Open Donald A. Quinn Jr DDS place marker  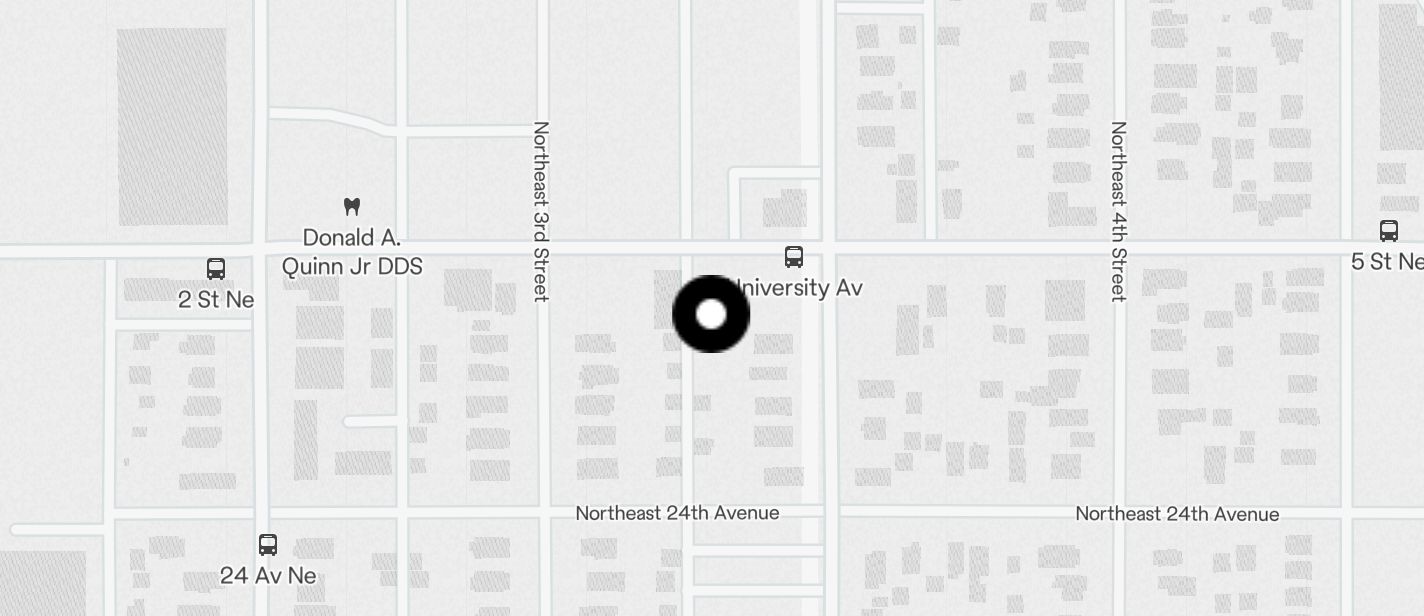pyautogui.click(x=352, y=207)
